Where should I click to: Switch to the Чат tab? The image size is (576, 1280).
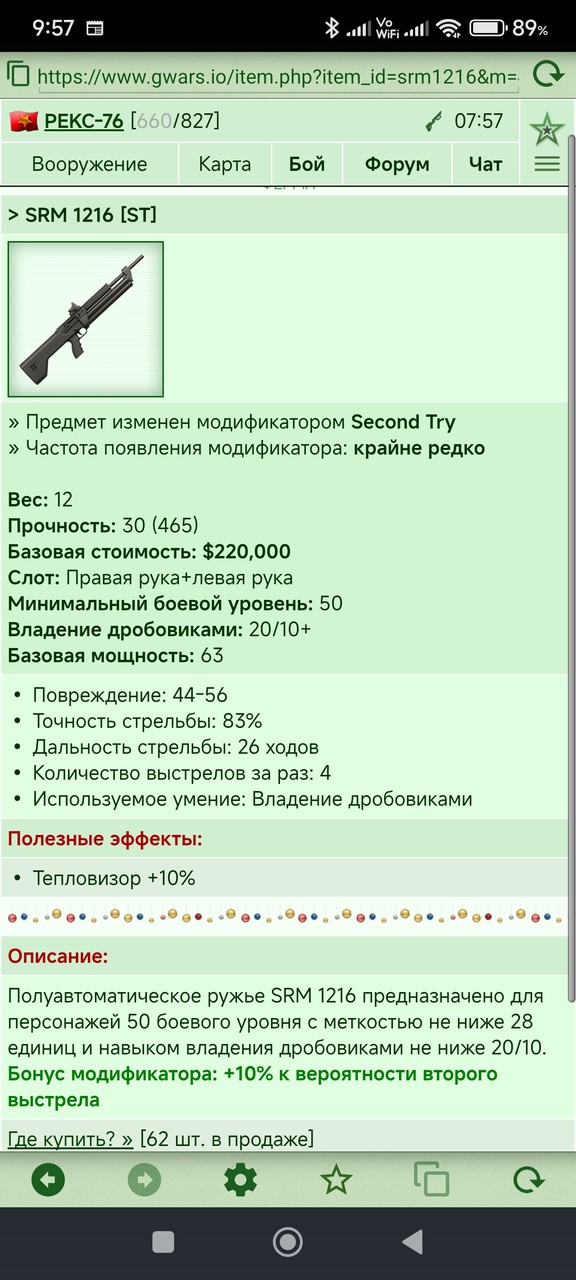point(486,164)
